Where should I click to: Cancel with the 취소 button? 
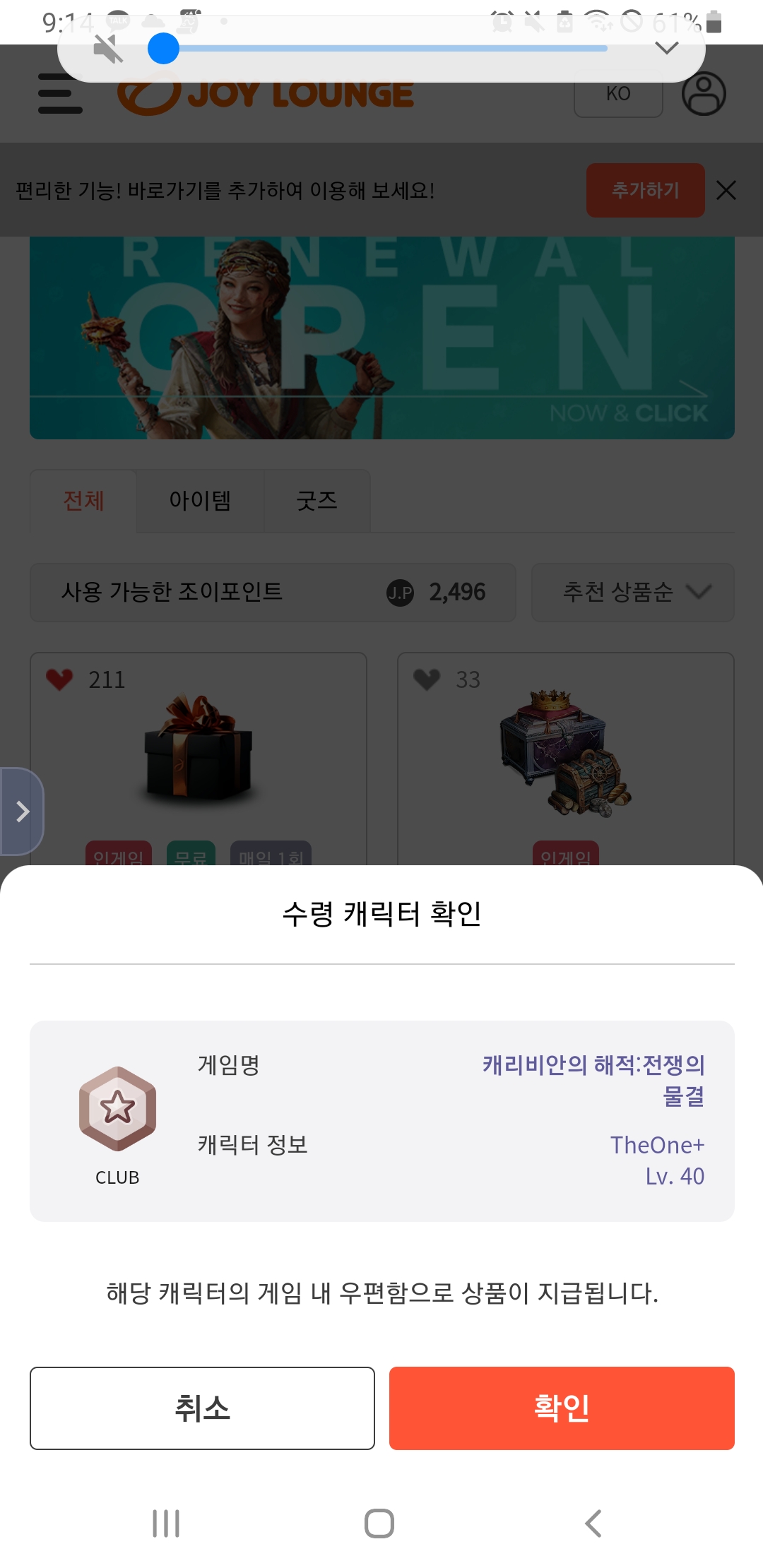pyautogui.click(x=202, y=1408)
